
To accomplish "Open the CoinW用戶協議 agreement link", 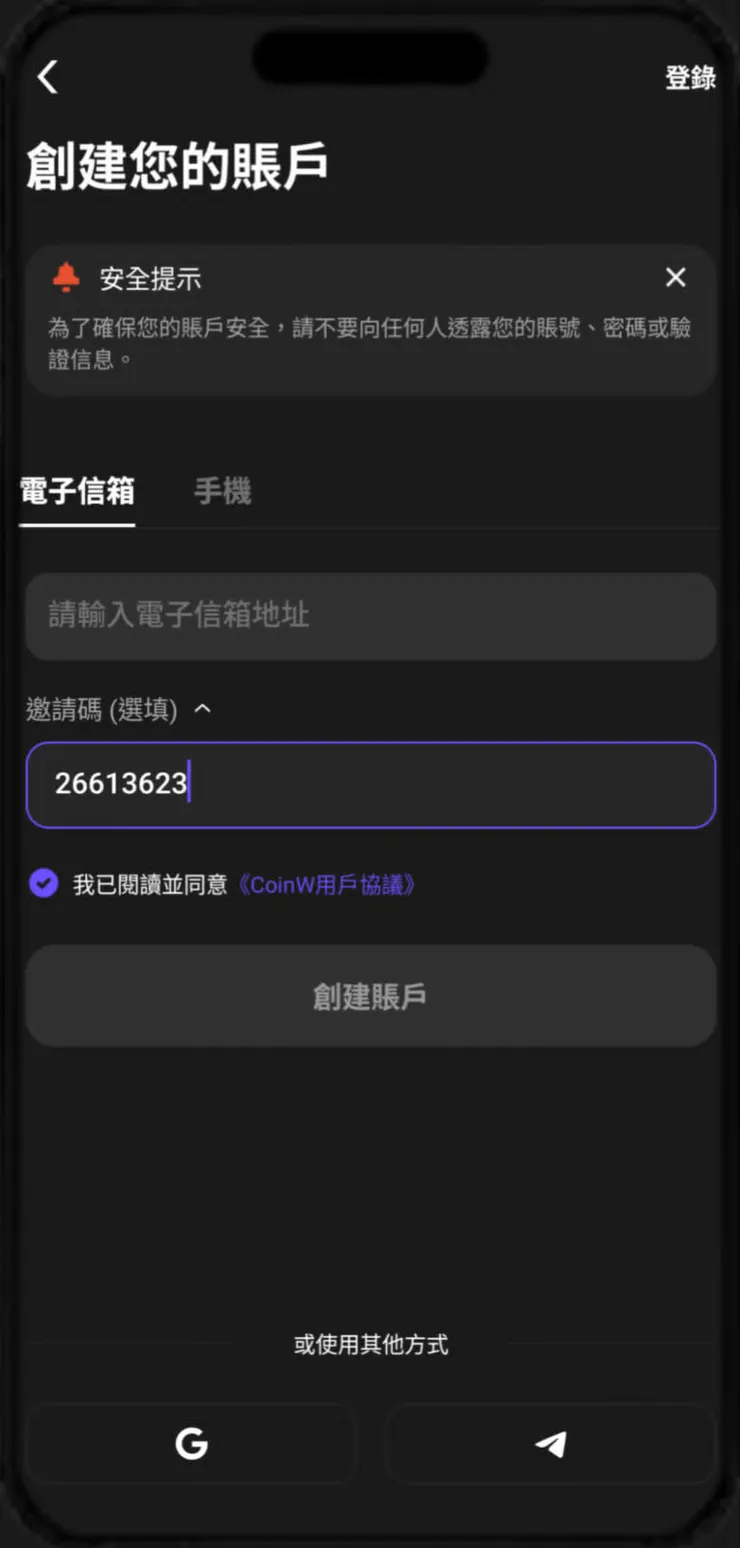I will tap(329, 883).
